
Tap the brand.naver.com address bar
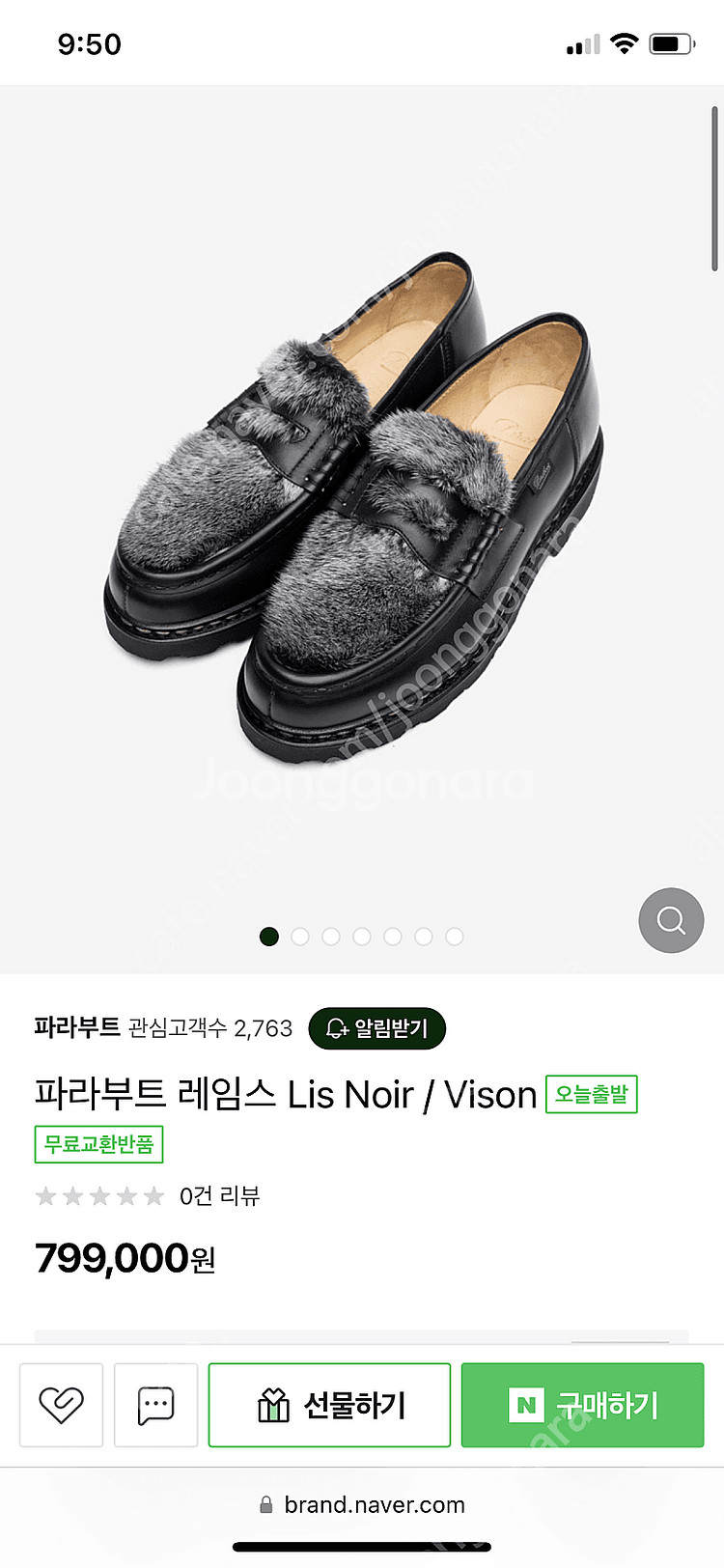[362, 1504]
